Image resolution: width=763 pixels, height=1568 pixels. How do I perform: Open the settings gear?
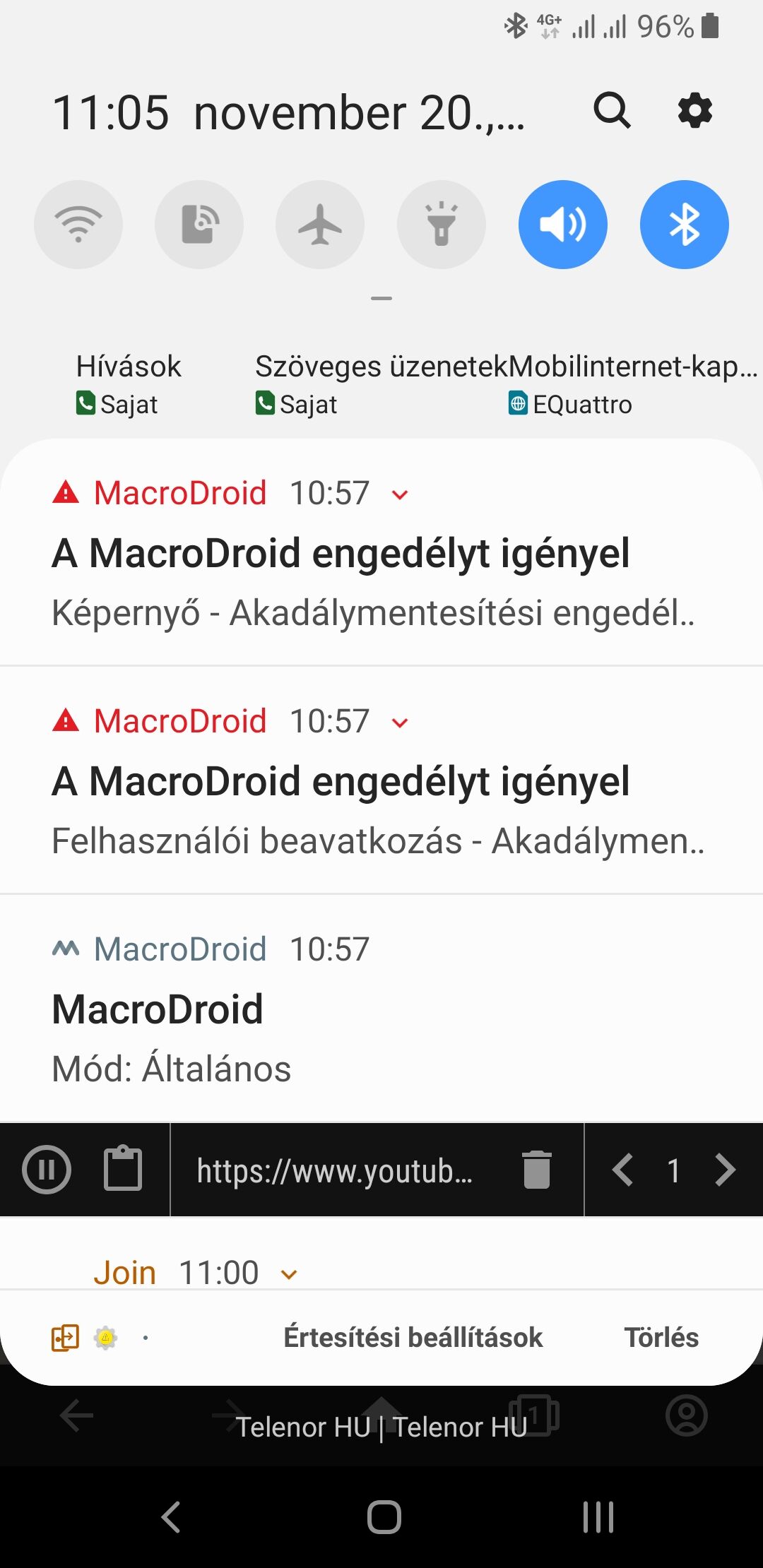coord(695,110)
